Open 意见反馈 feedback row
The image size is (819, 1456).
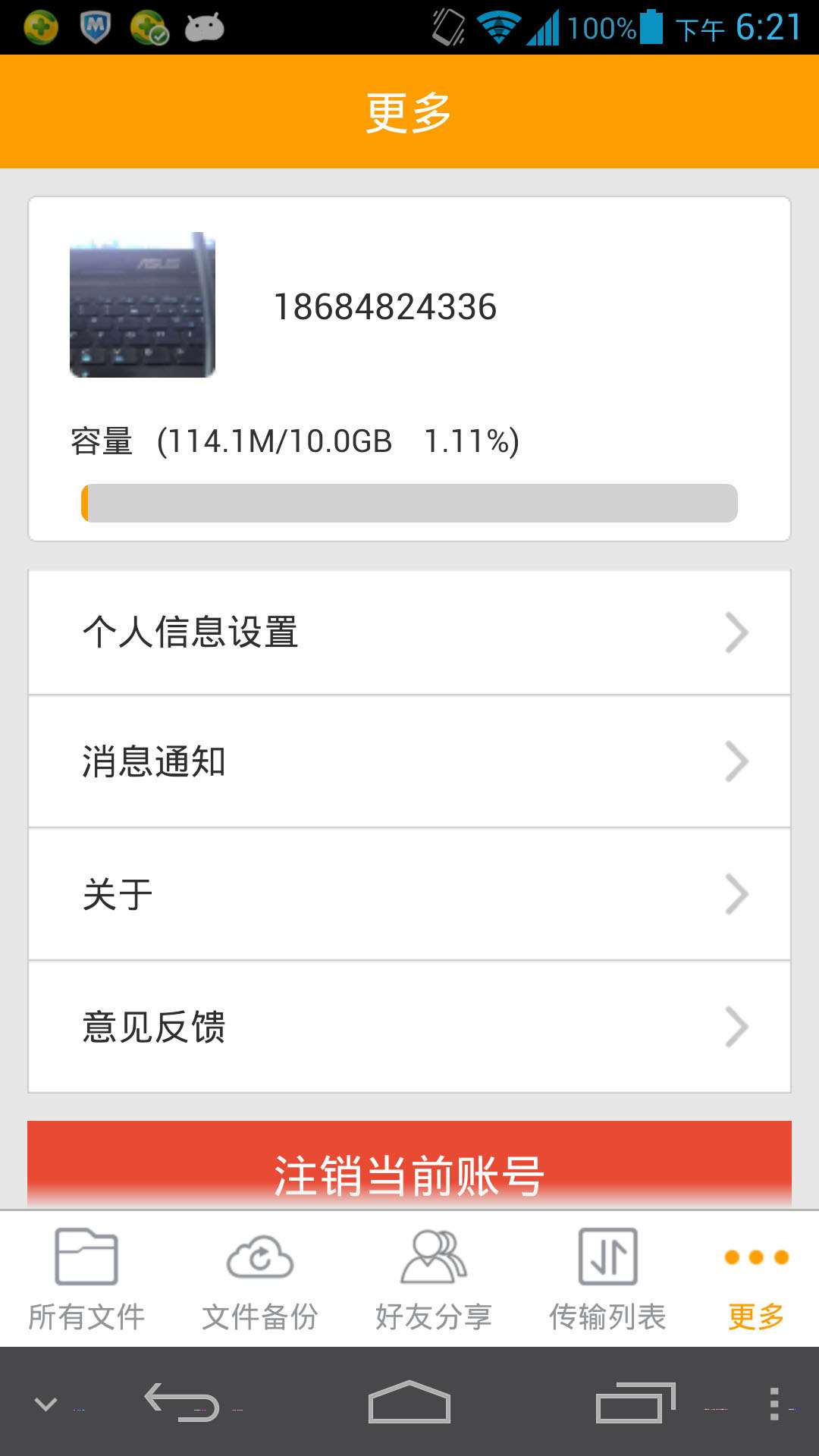click(x=409, y=1027)
